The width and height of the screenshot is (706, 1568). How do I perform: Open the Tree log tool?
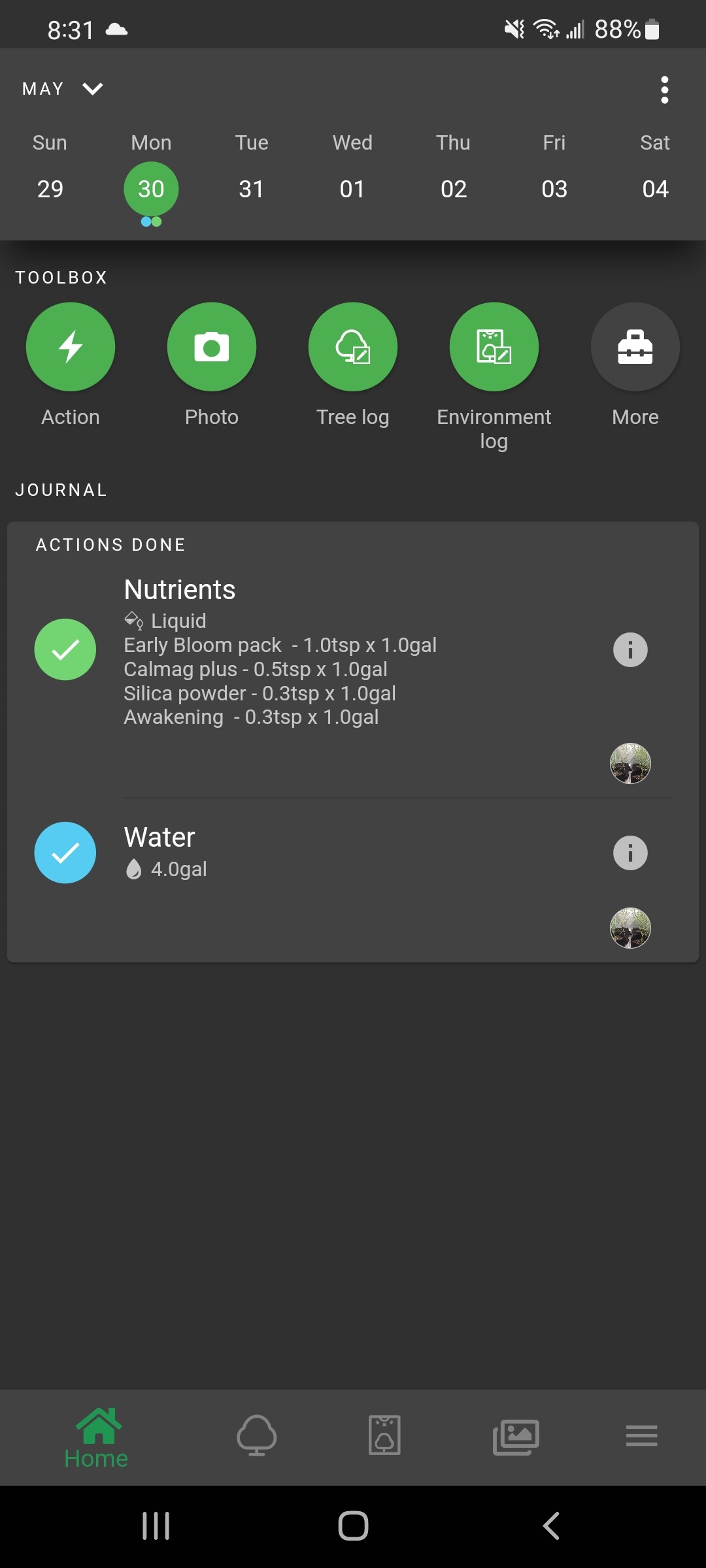[x=353, y=347]
